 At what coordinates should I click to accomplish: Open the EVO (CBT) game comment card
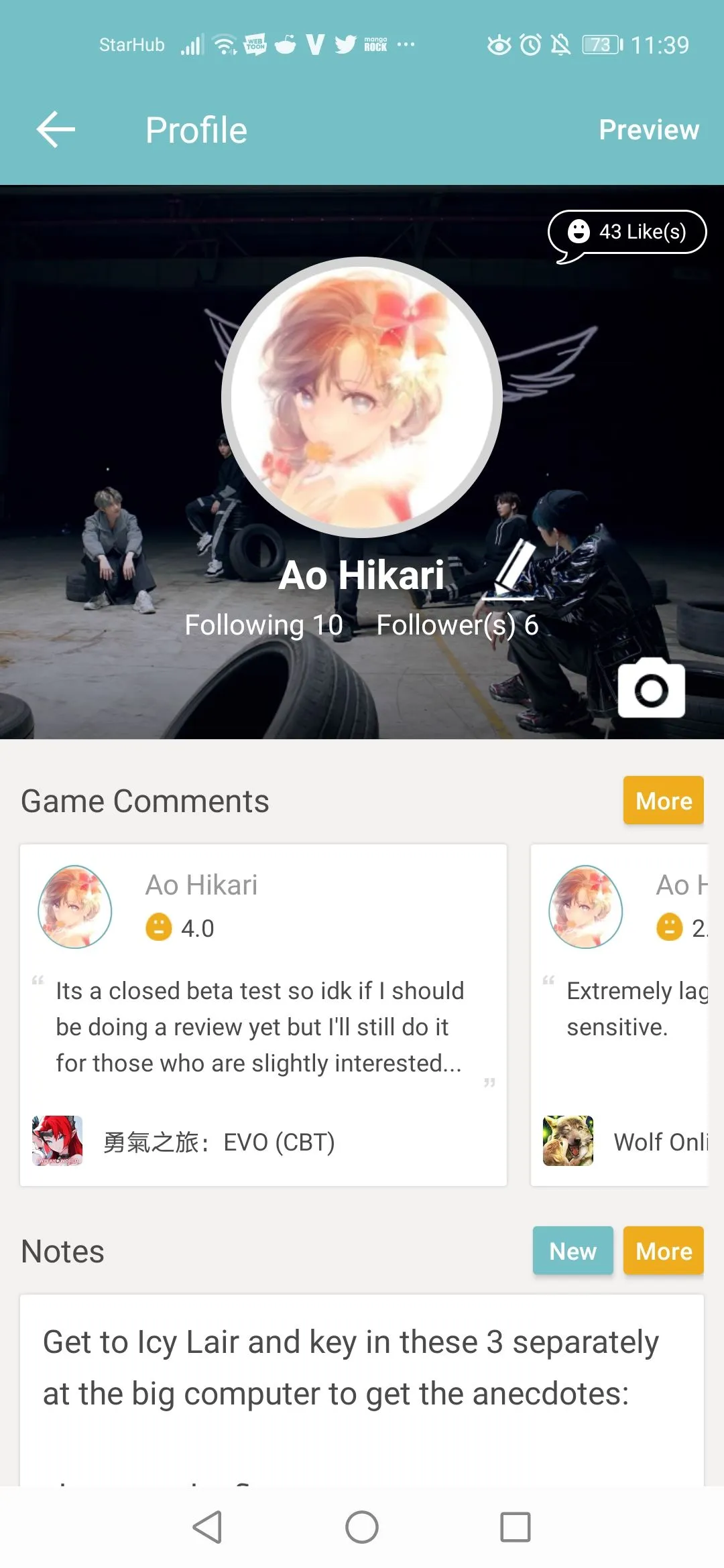click(263, 1015)
